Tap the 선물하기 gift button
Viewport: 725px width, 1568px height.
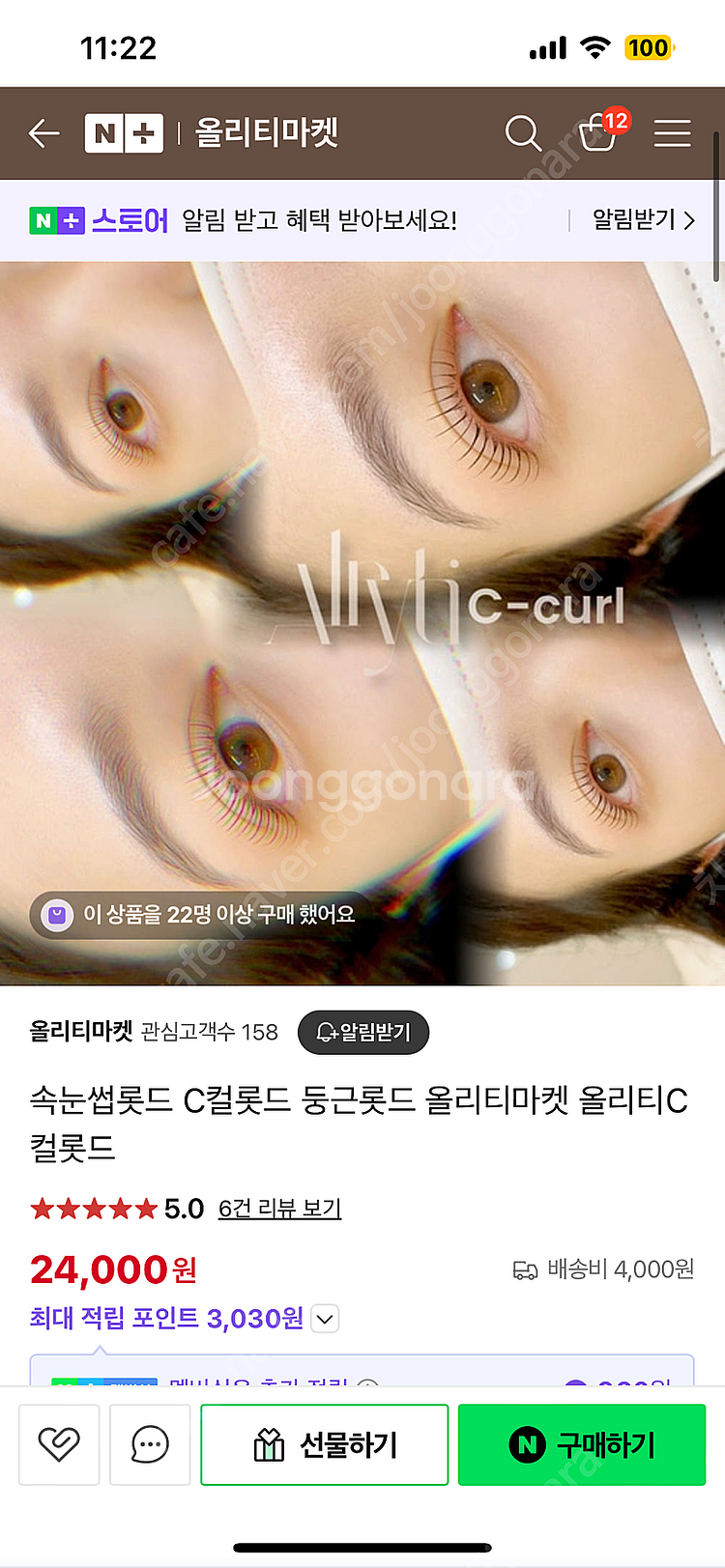pos(325,1444)
